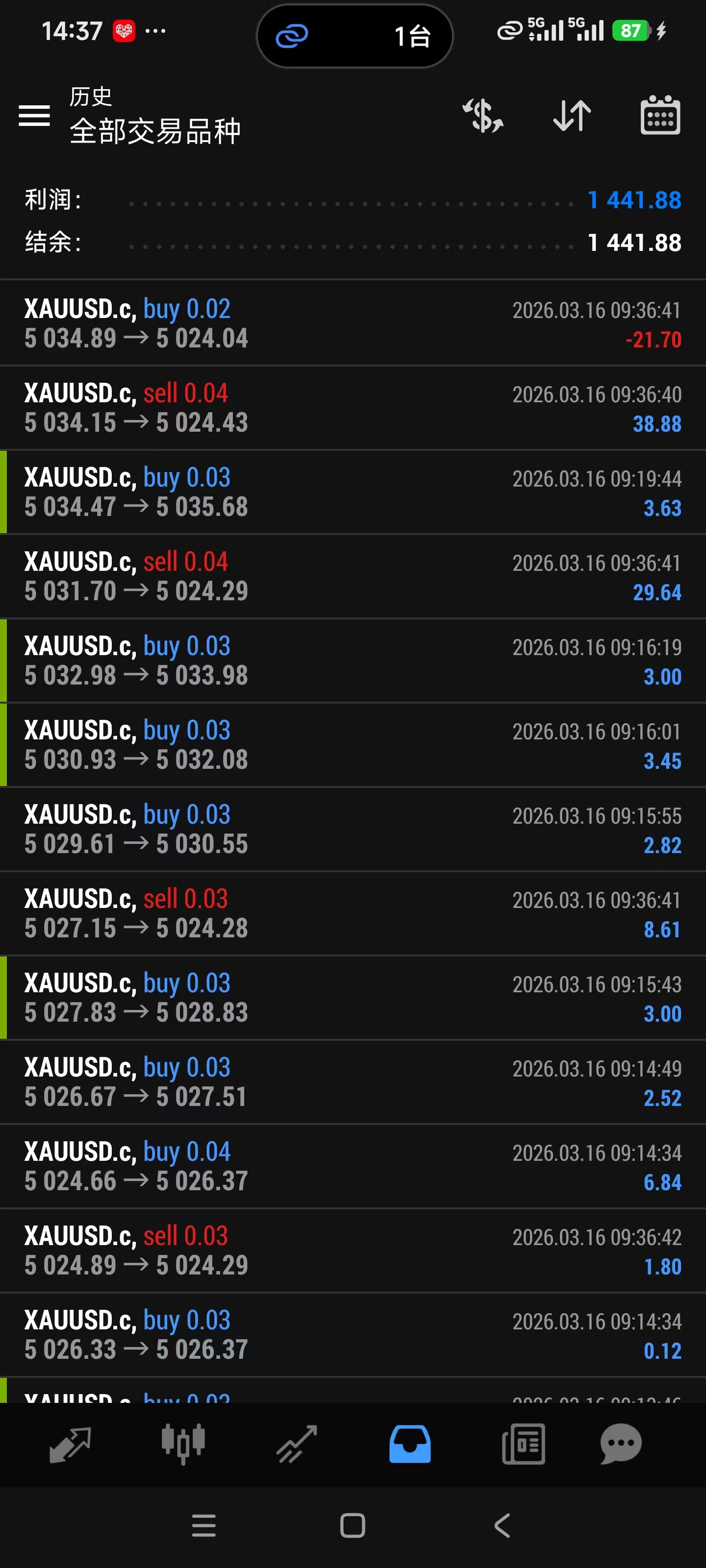Screen dimensions: 706x1568
Task: Open the system recent apps button
Action: tap(203, 1525)
